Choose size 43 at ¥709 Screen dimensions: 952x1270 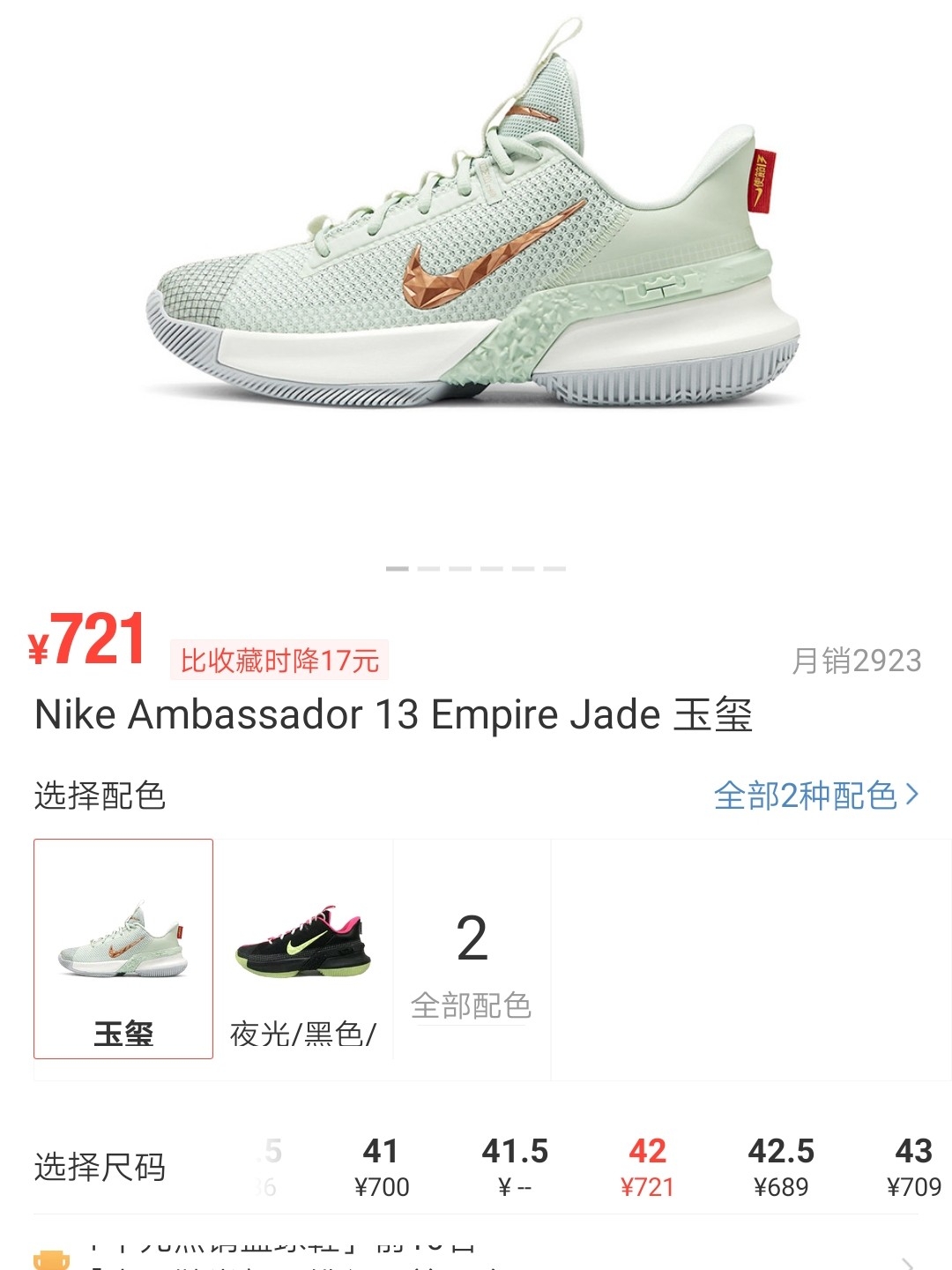913,1168
